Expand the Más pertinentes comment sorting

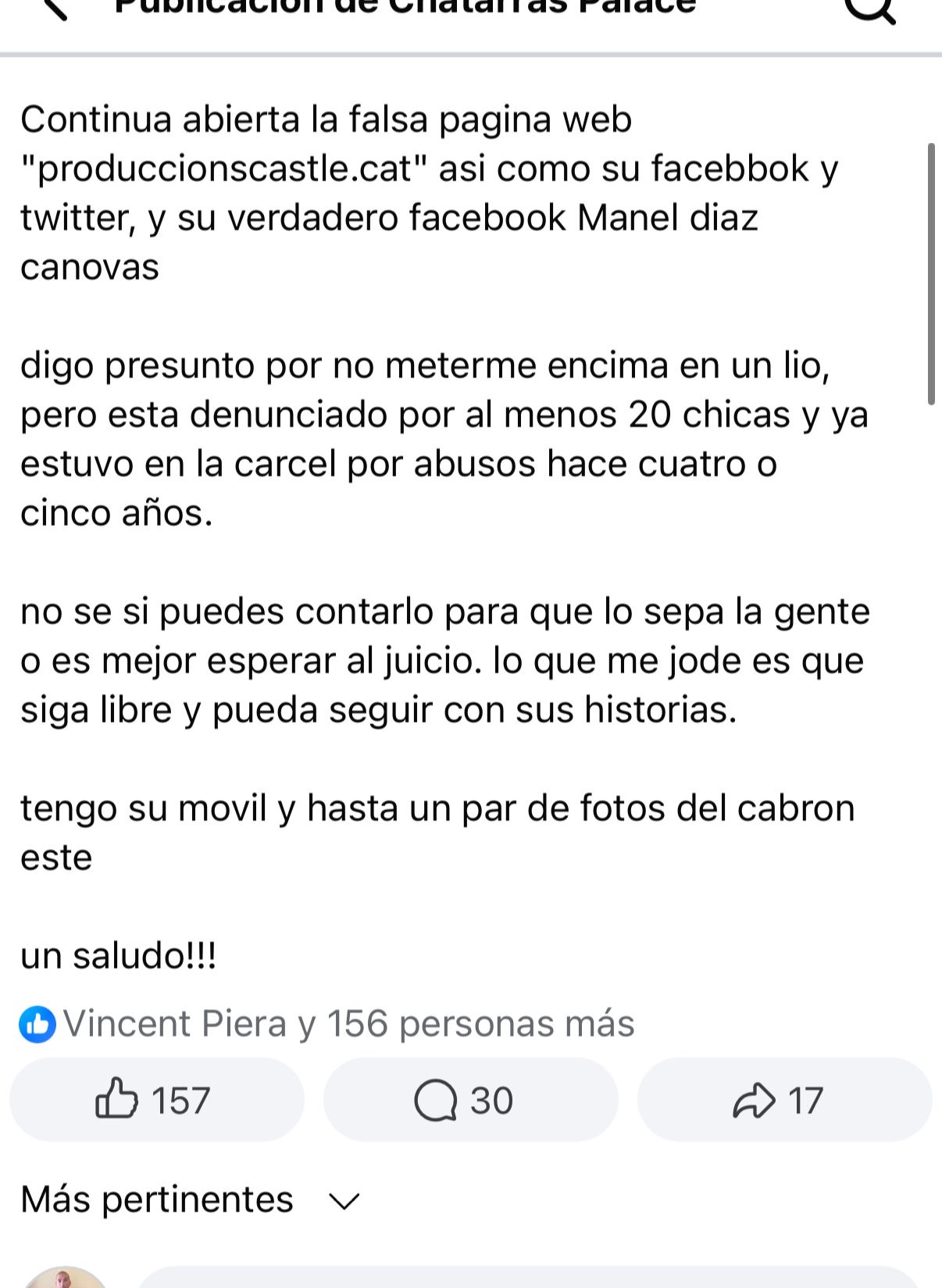tap(191, 1200)
